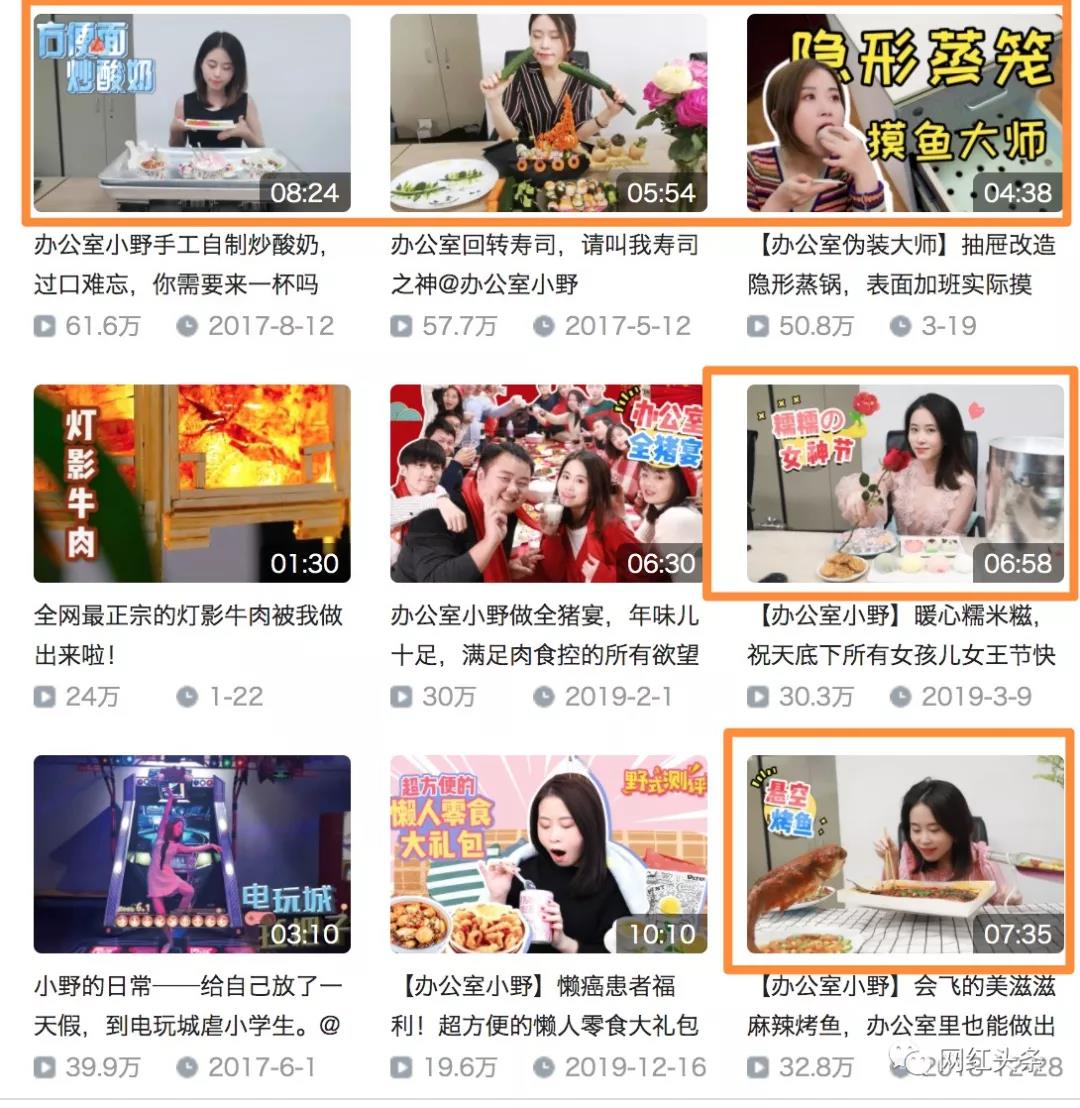The width and height of the screenshot is (1080, 1108).
Task: Play the 办公室回转寿司 video
Action: coord(548,112)
